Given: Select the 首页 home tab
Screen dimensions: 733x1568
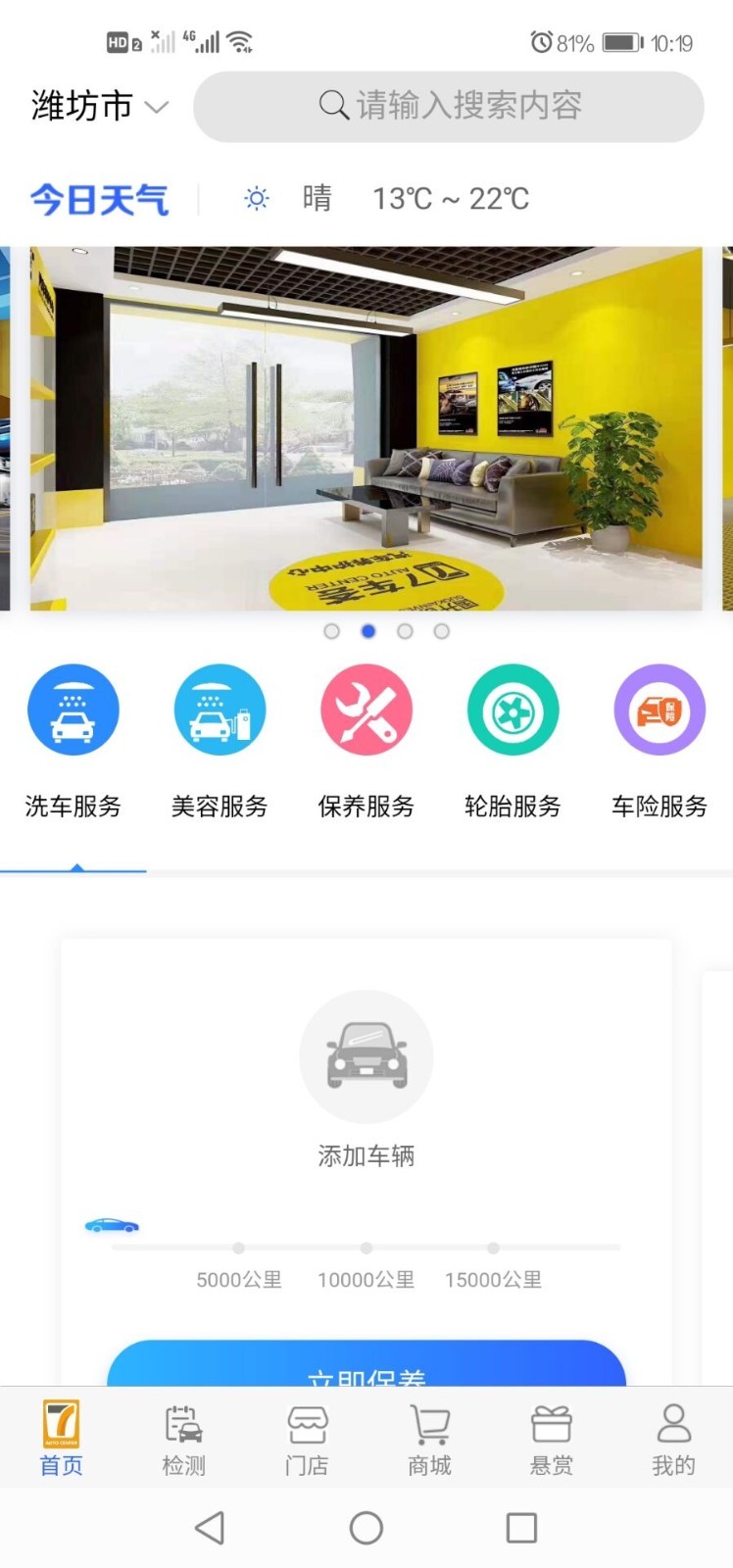Looking at the screenshot, I should [x=61, y=1440].
